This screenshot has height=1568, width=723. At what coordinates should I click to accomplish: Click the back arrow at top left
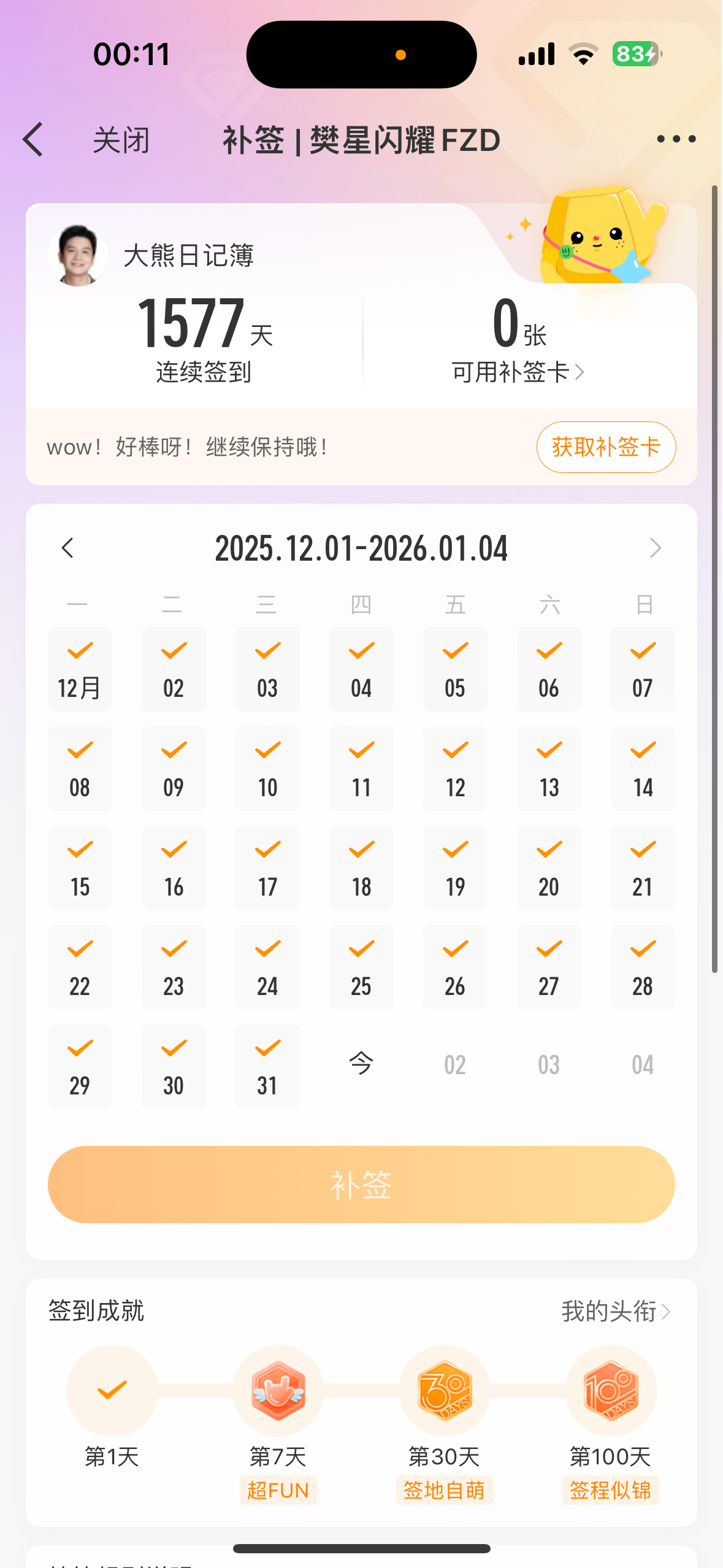(x=34, y=139)
